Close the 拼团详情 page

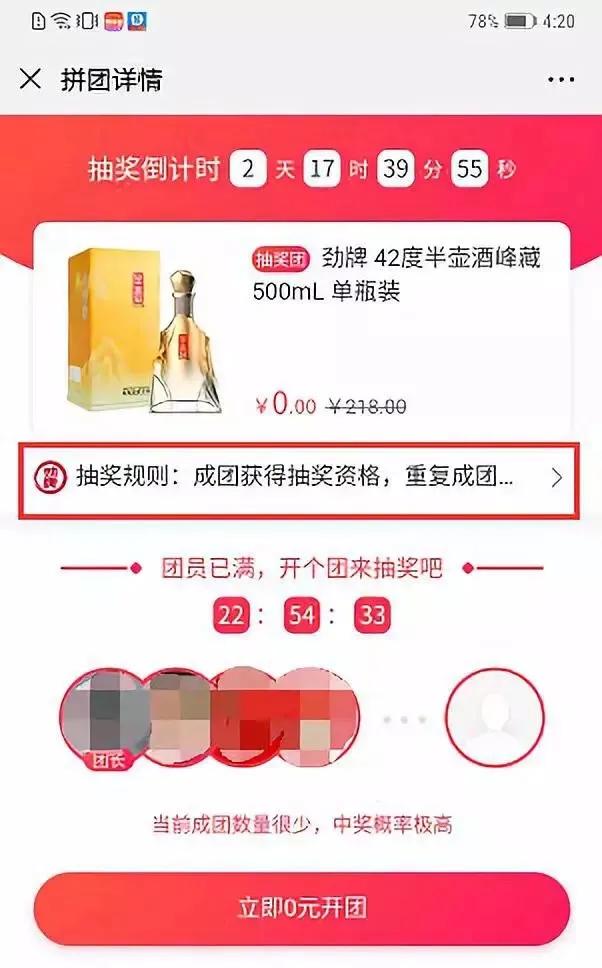click(31, 79)
